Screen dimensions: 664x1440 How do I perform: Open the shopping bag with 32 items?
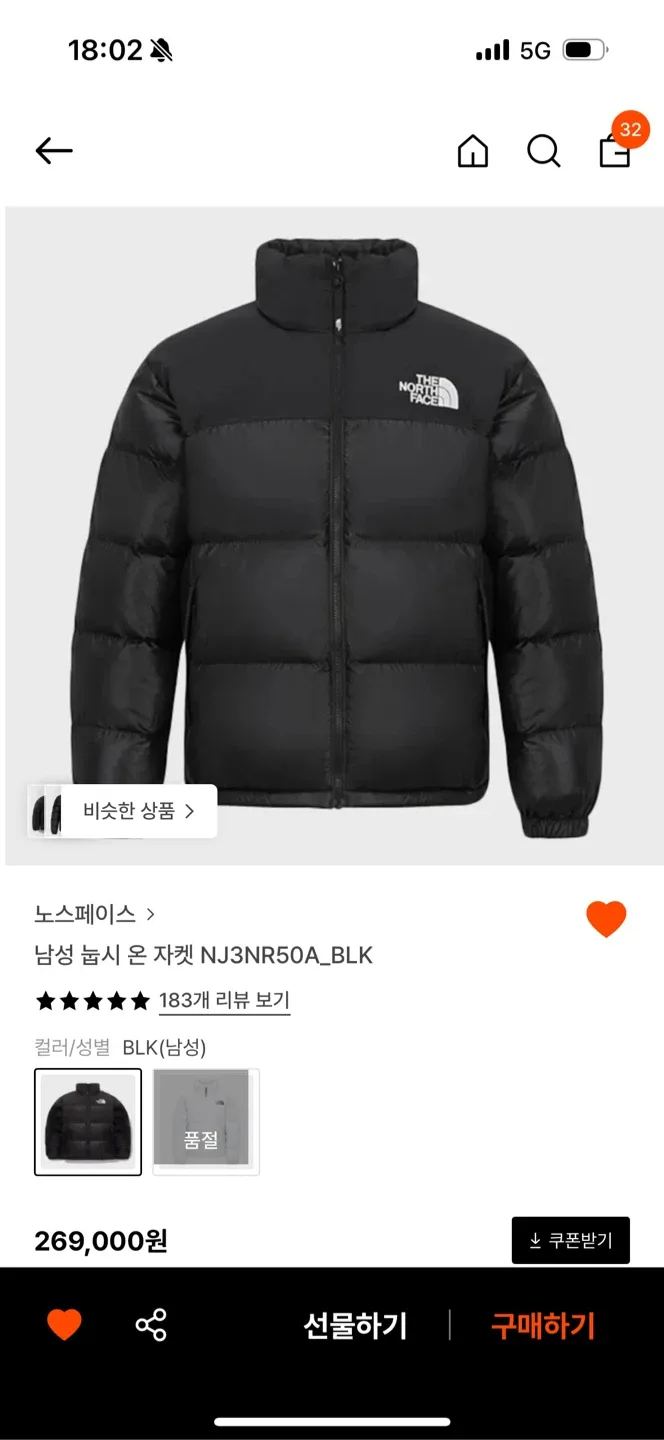(615, 151)
